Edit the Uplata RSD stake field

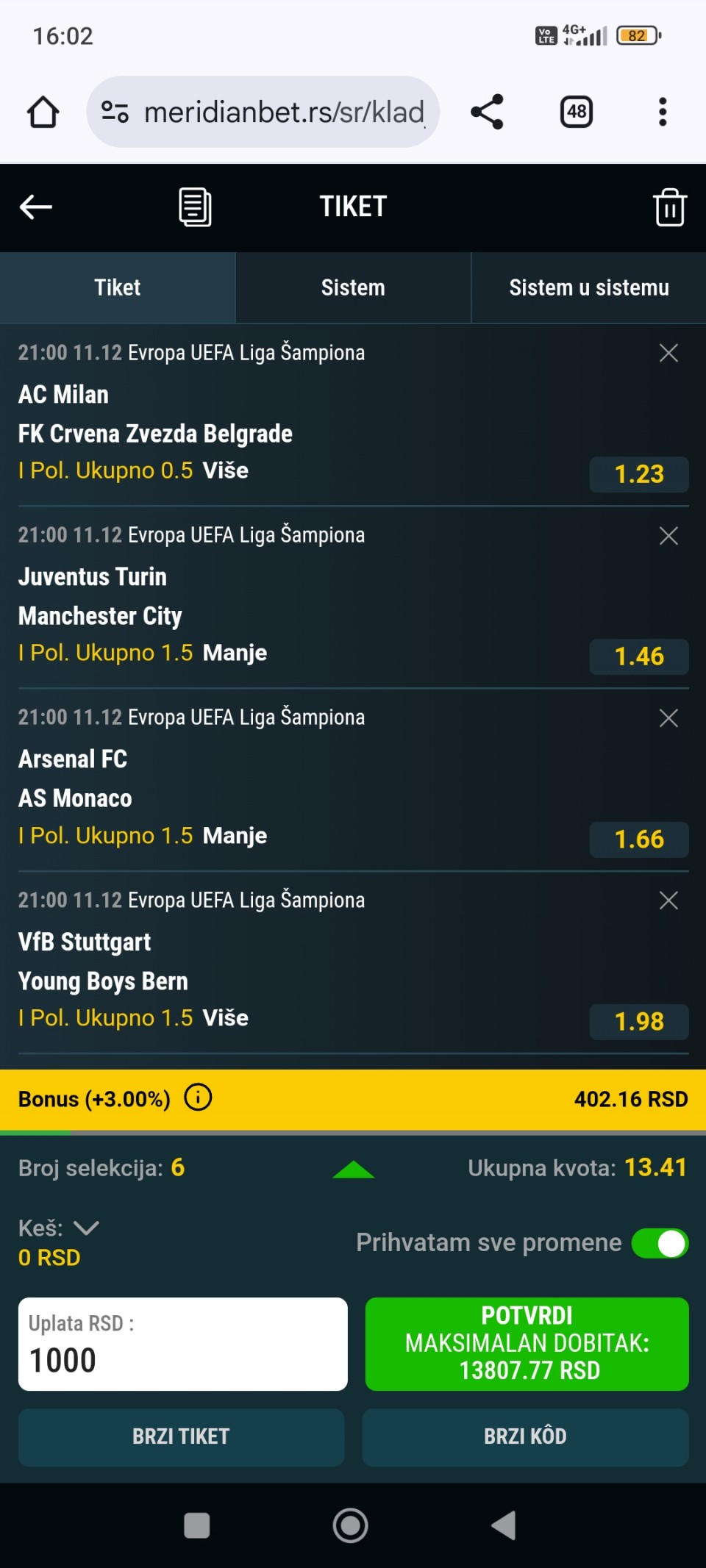(x=182, y=1345)
